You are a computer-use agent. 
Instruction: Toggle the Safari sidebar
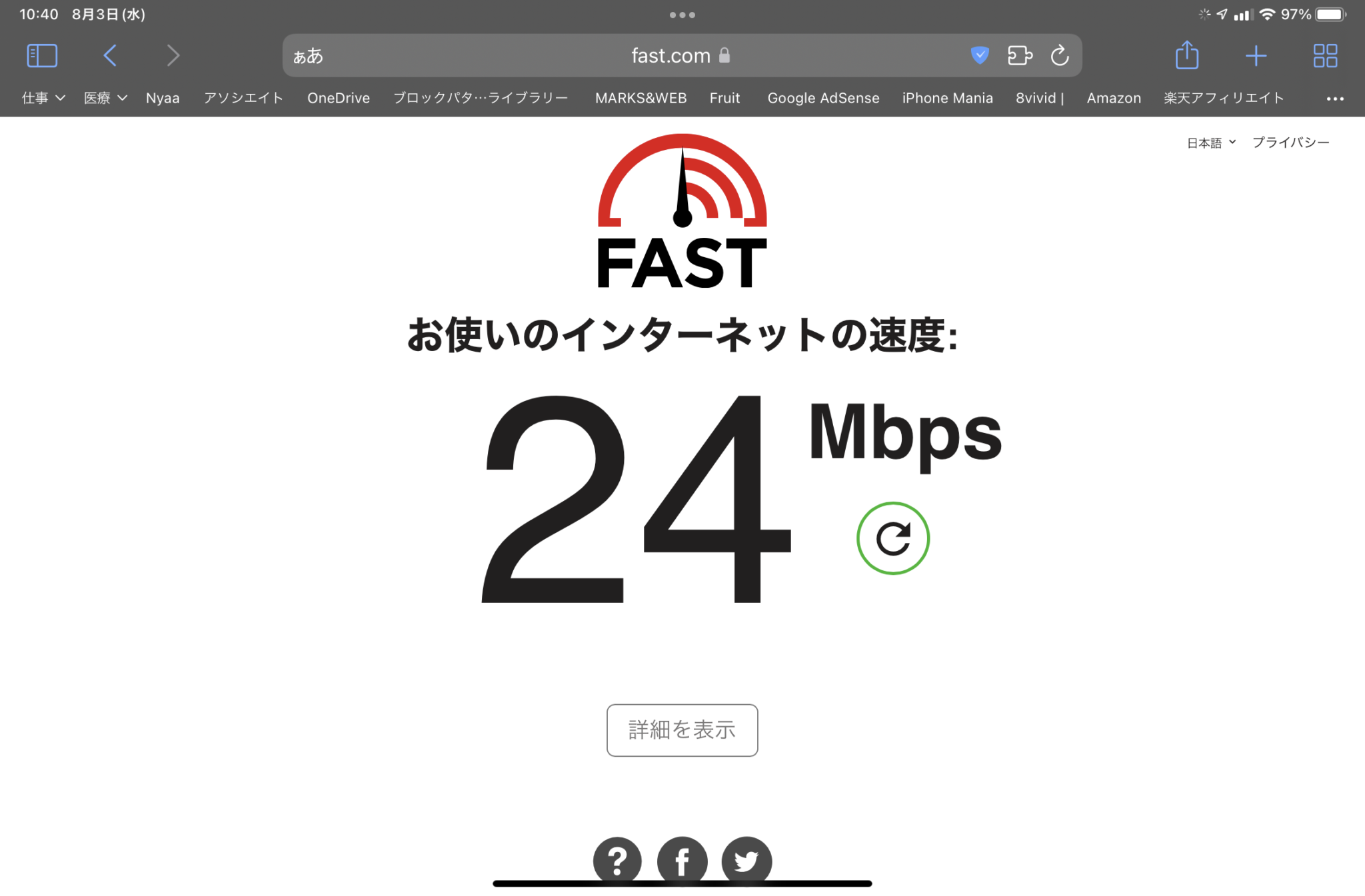pos(42,55)
